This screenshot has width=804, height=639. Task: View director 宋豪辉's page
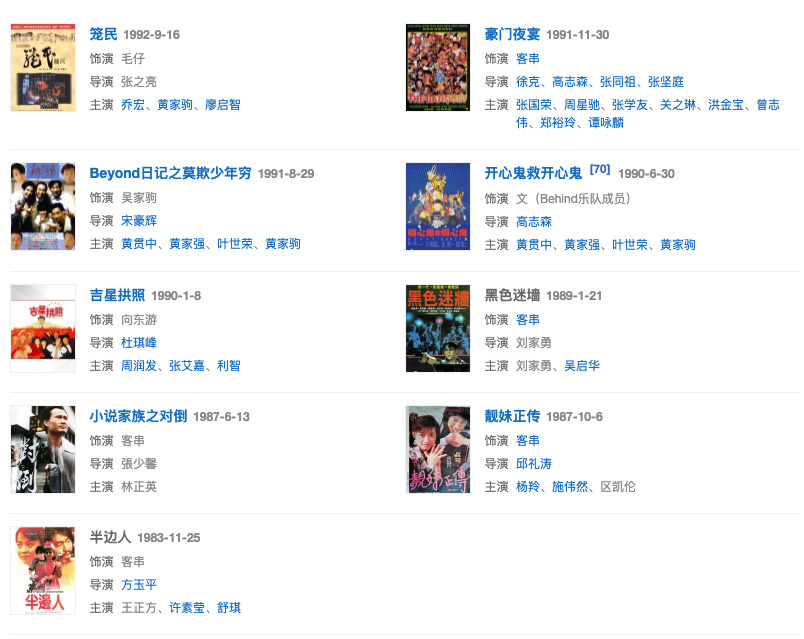tap(139, 221)
